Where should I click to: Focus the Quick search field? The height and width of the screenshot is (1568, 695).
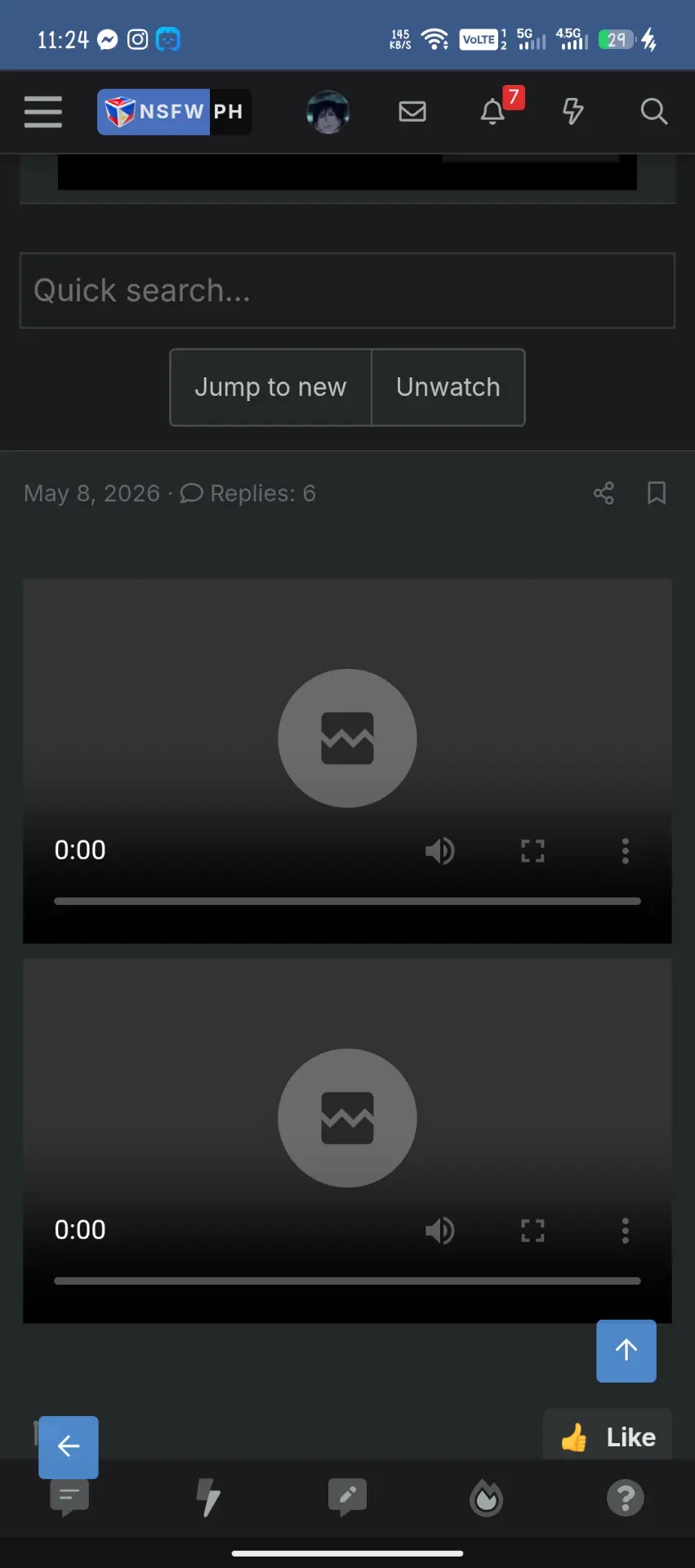click(x=347, y=291)
